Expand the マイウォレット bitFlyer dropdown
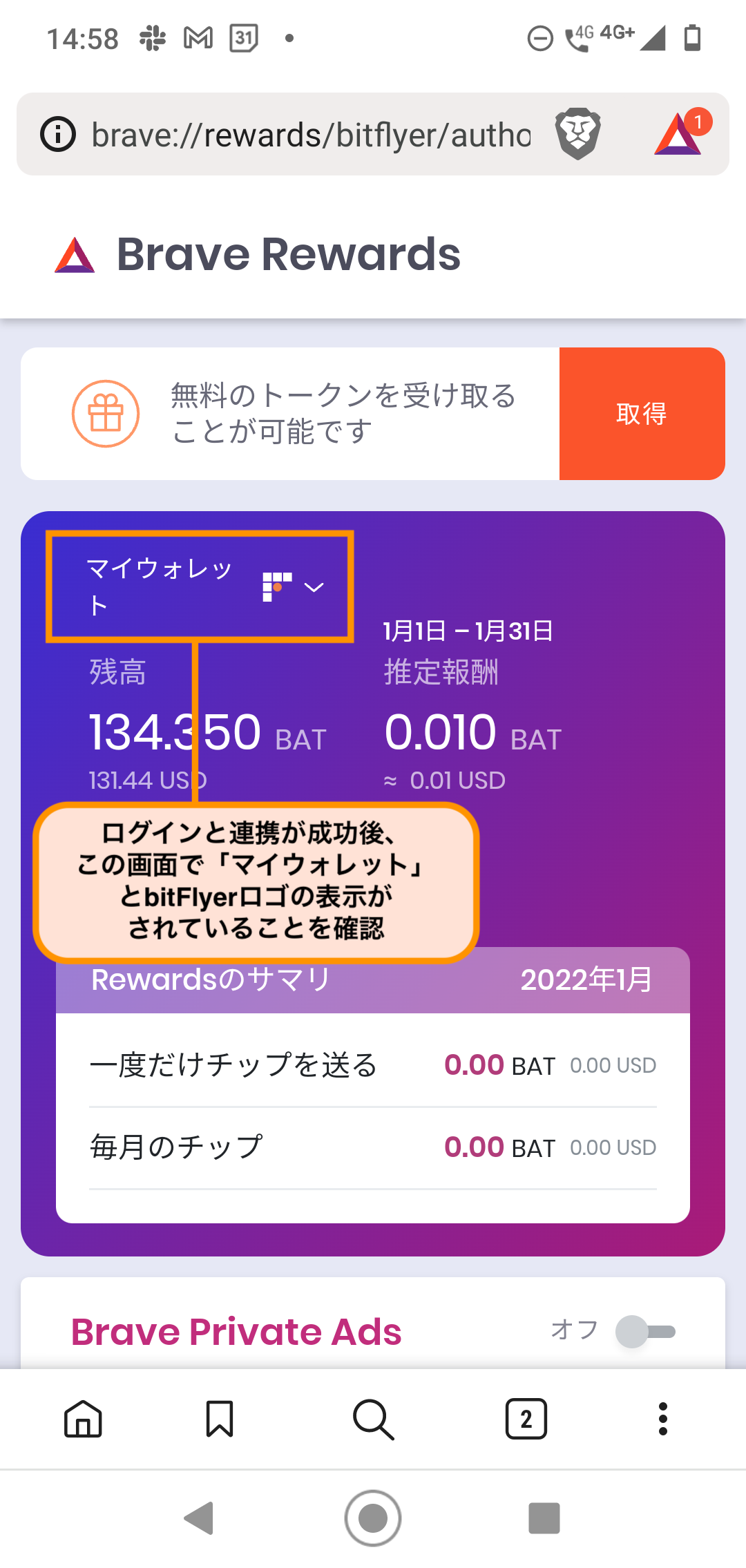 coord(200,586)
